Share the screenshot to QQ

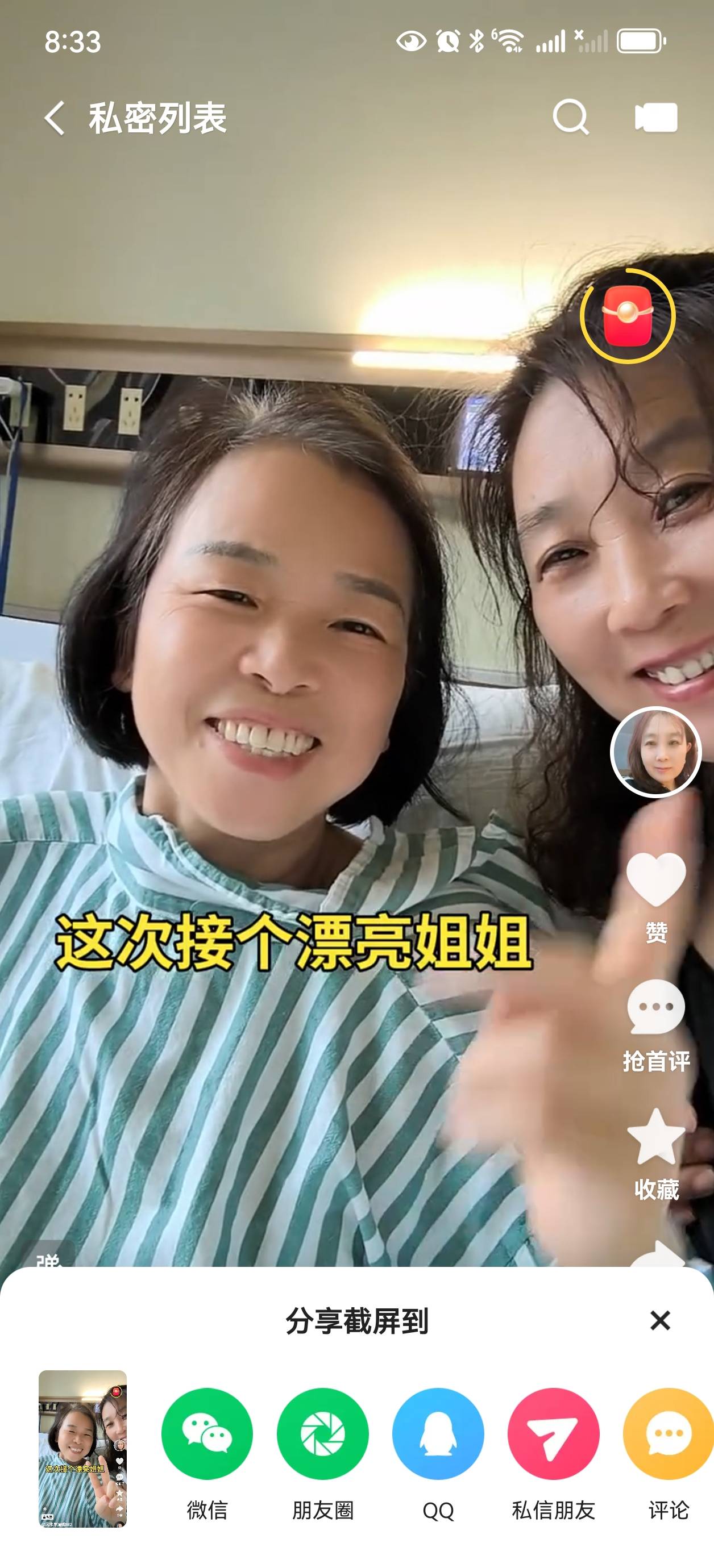pos(438,1433)
